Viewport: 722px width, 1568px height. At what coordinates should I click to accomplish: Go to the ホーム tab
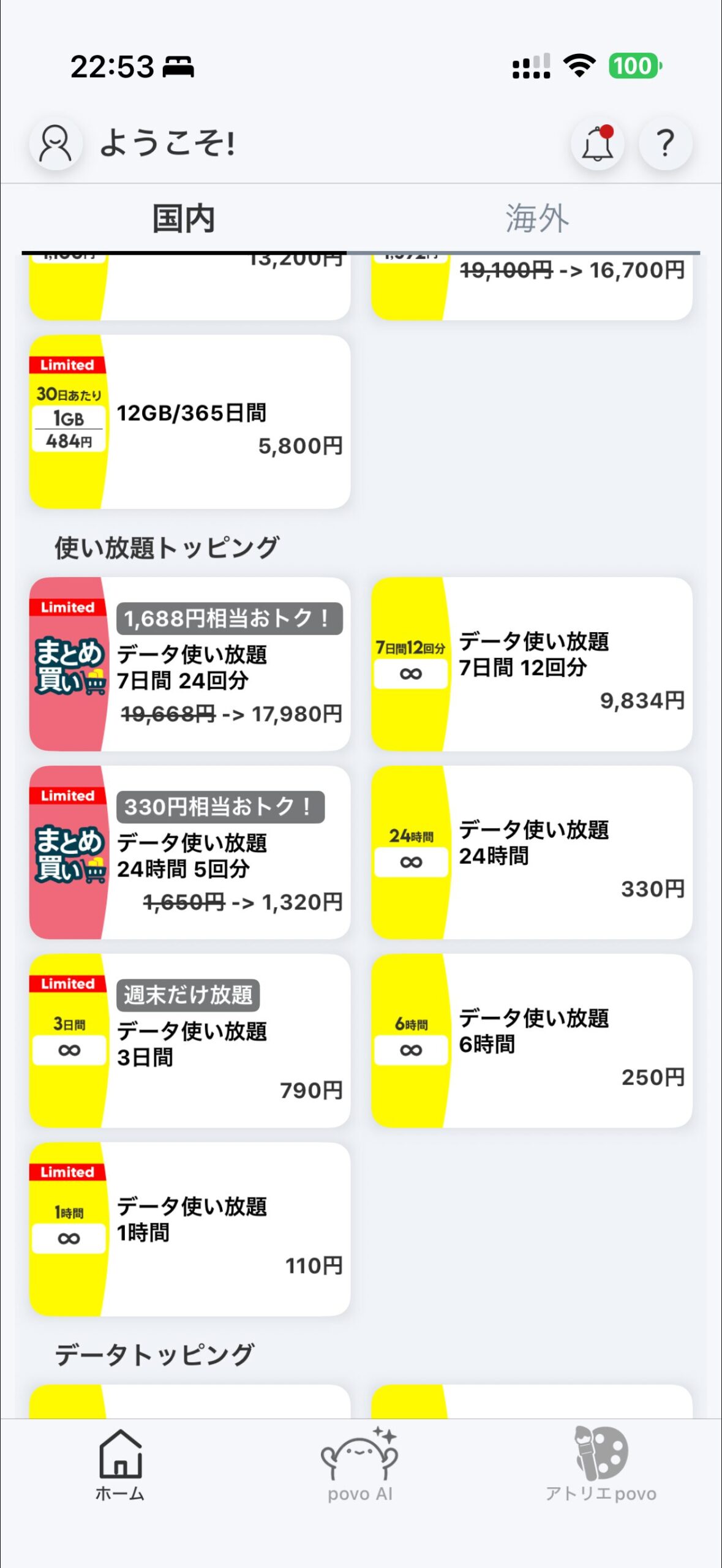pos(120,1465)
